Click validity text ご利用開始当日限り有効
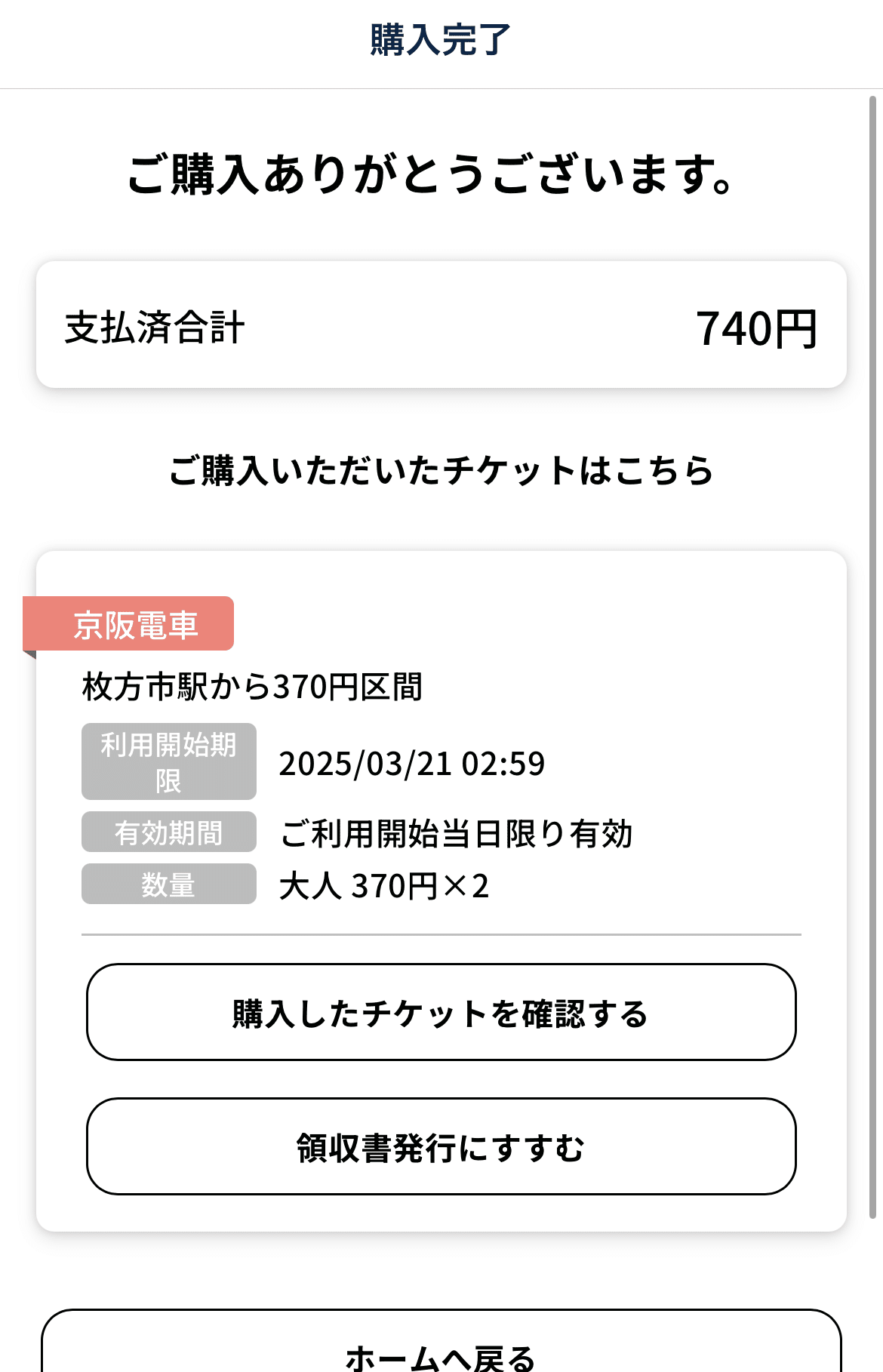 457,832
